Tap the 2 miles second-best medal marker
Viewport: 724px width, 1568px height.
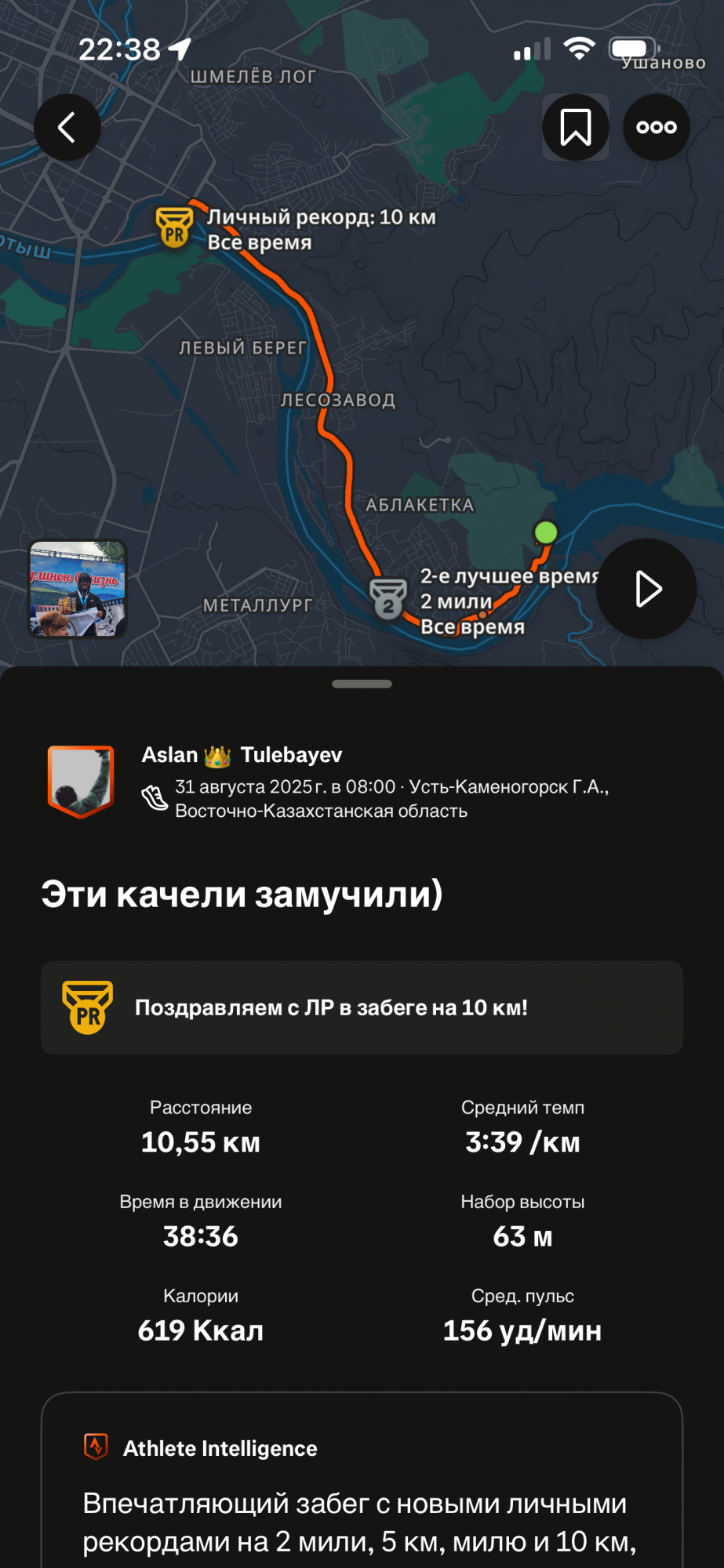pos(388,600)
